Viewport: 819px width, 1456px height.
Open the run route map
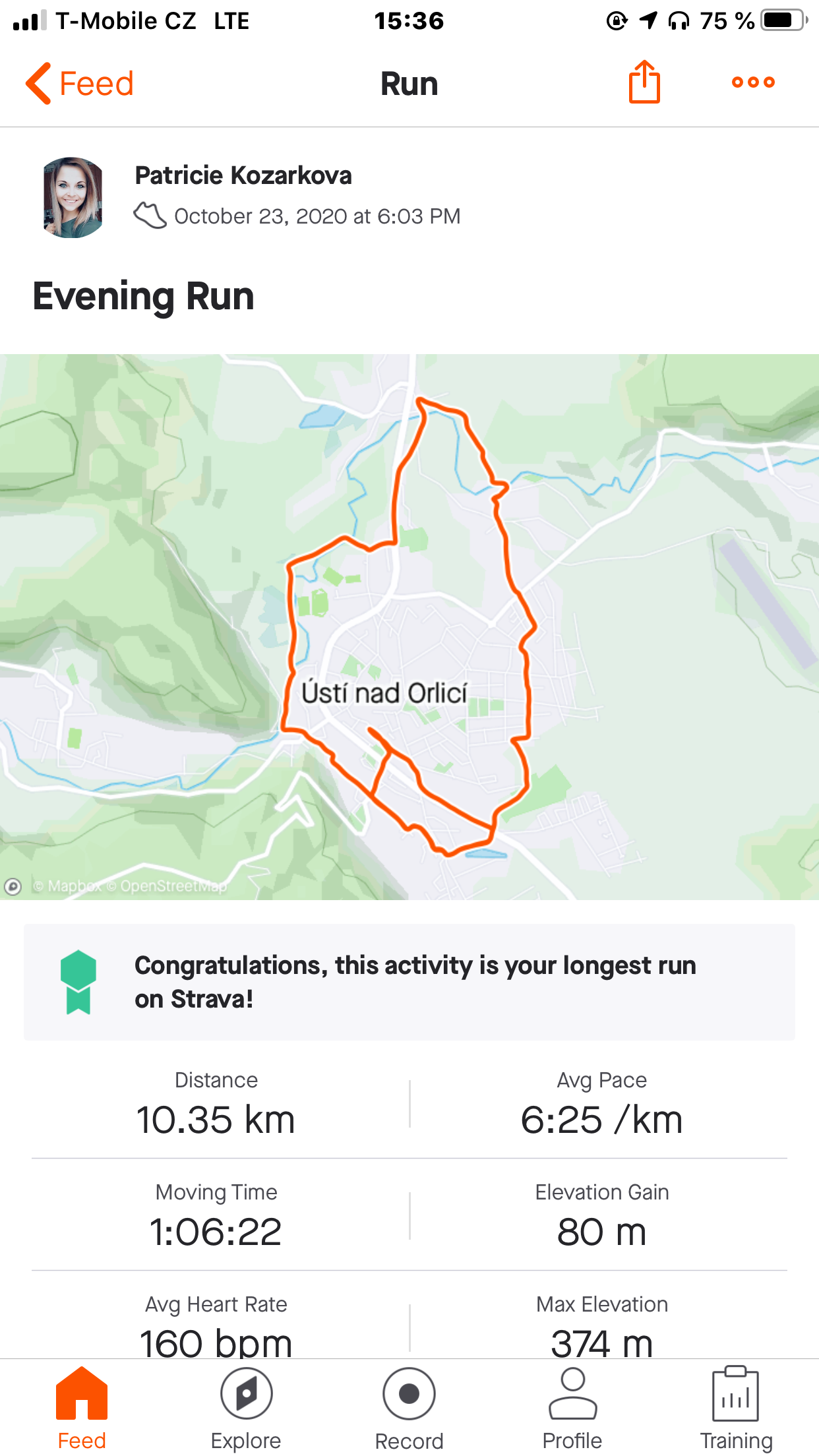click(x=409, y=627)
